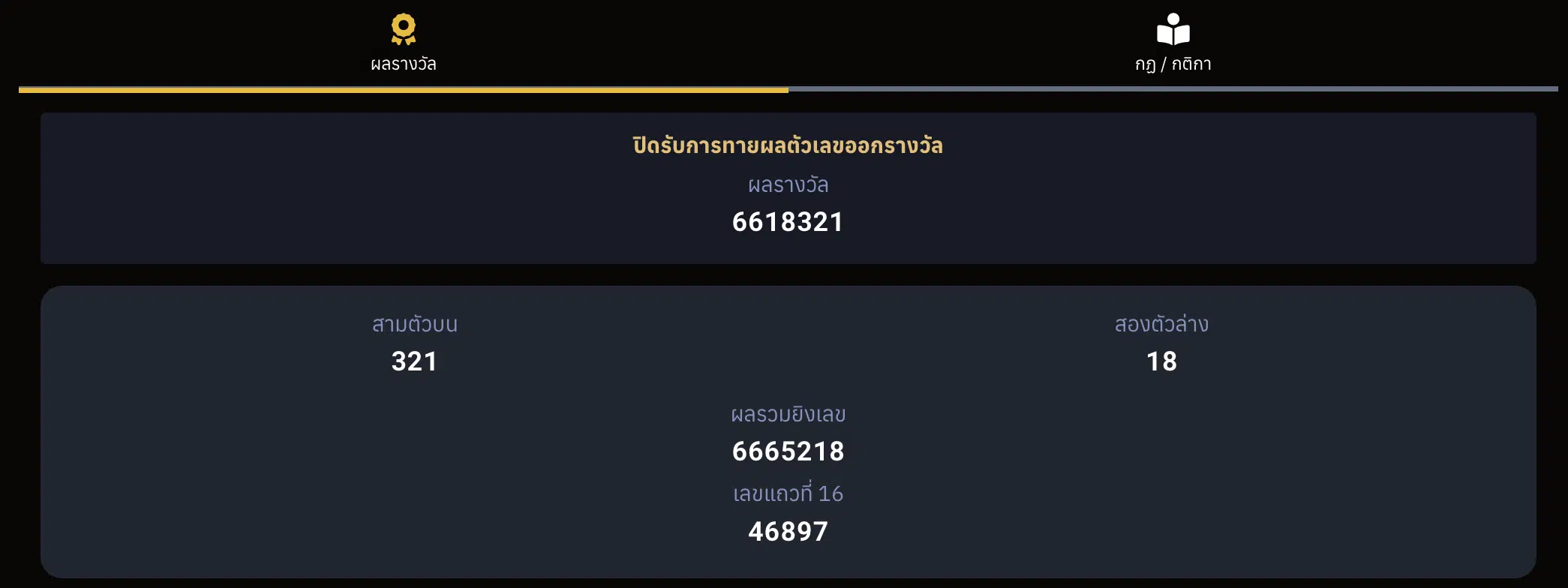Screen dimensions: 1568x588
Task: Switch to the ผลรางวัล tab
Action: 404,43
